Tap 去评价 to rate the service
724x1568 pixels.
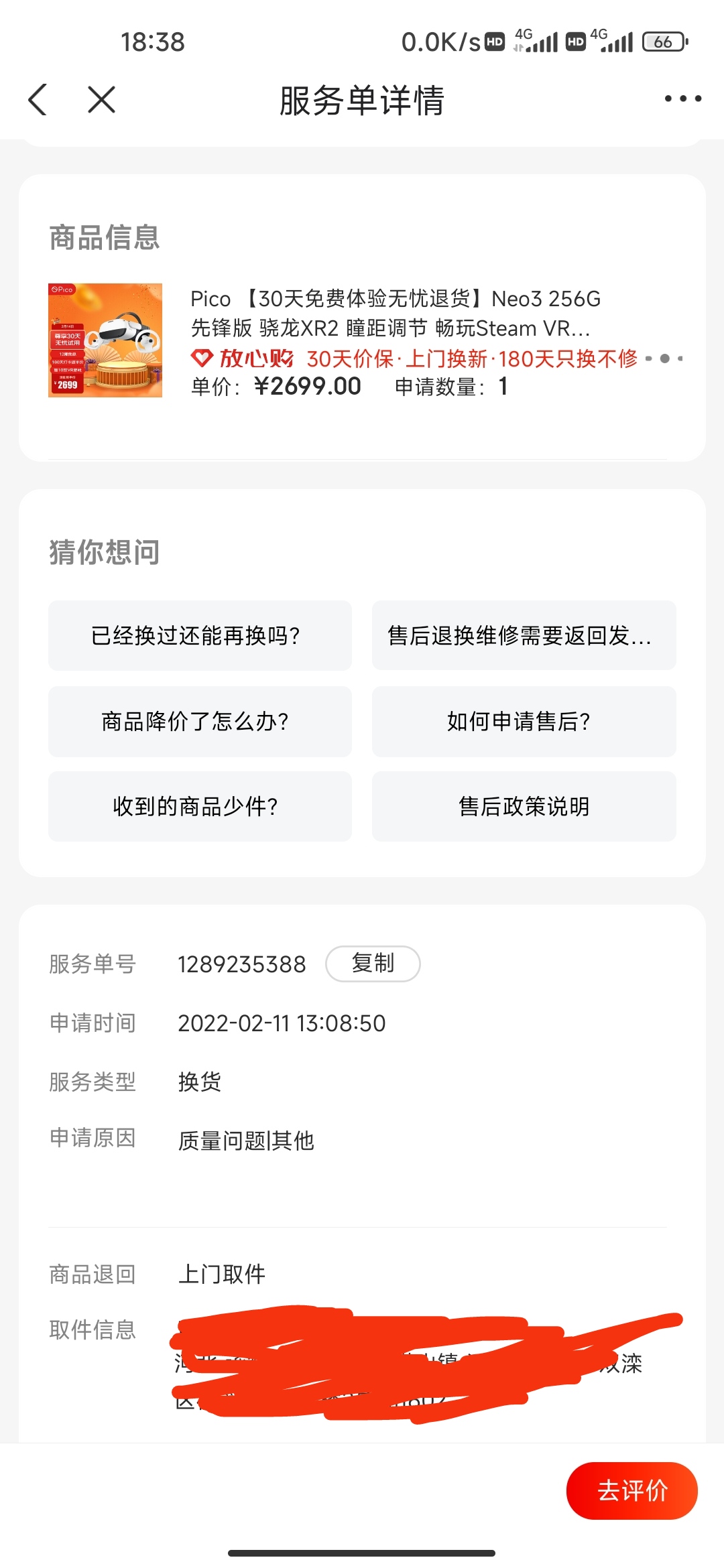point(631,1491)
